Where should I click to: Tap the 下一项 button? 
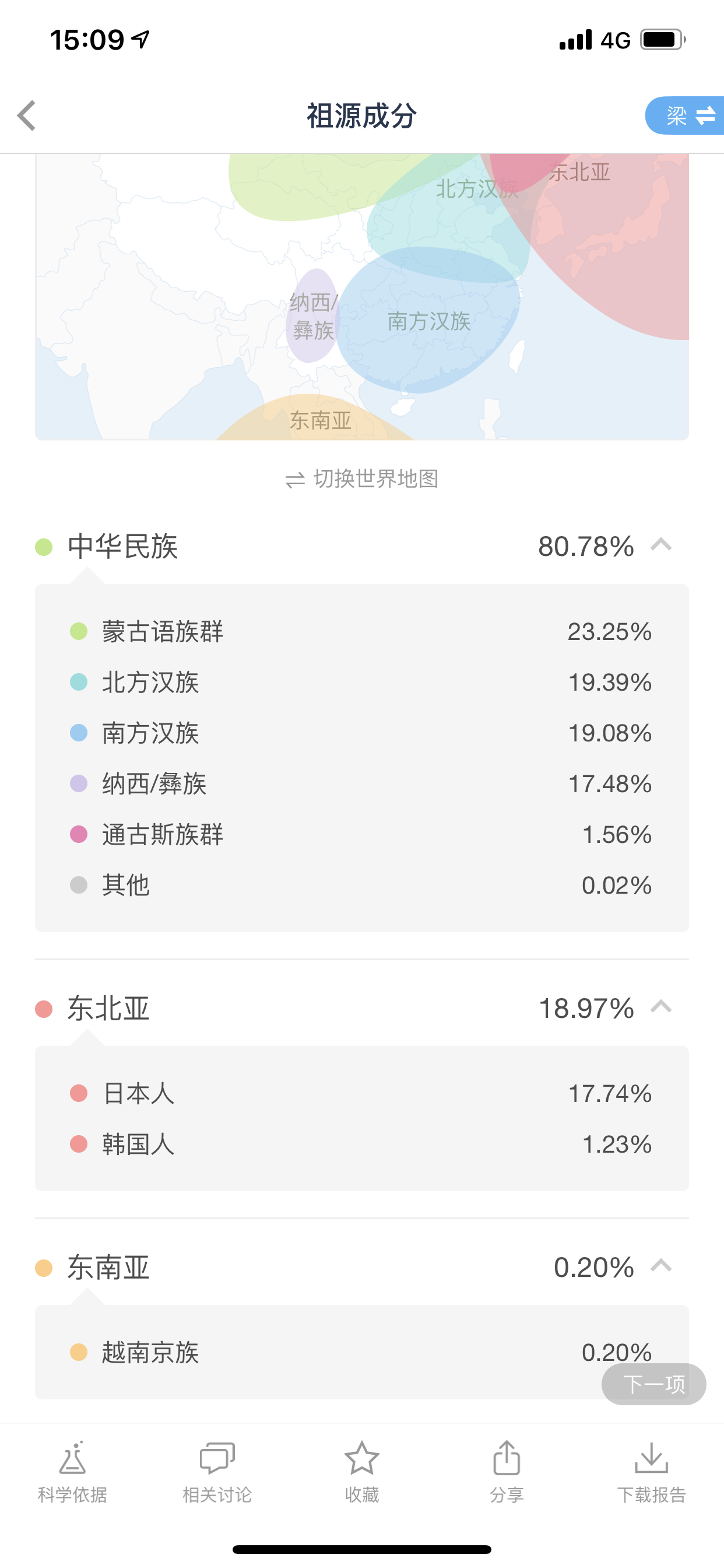654,1384
